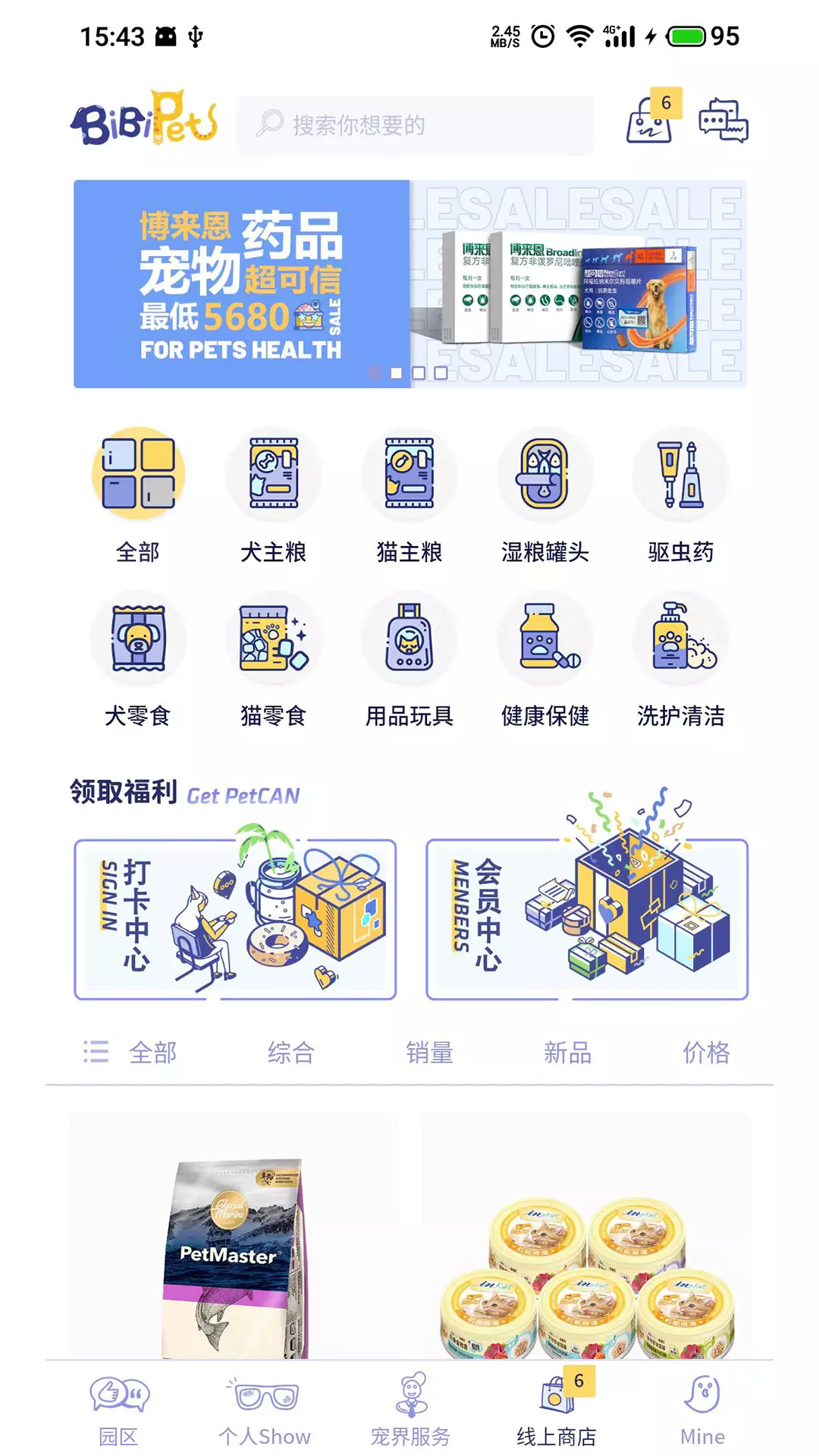819x1456 pixels.
Task: Switch to the 宠界服务 tab
Action: click(x=410, y=1409)
